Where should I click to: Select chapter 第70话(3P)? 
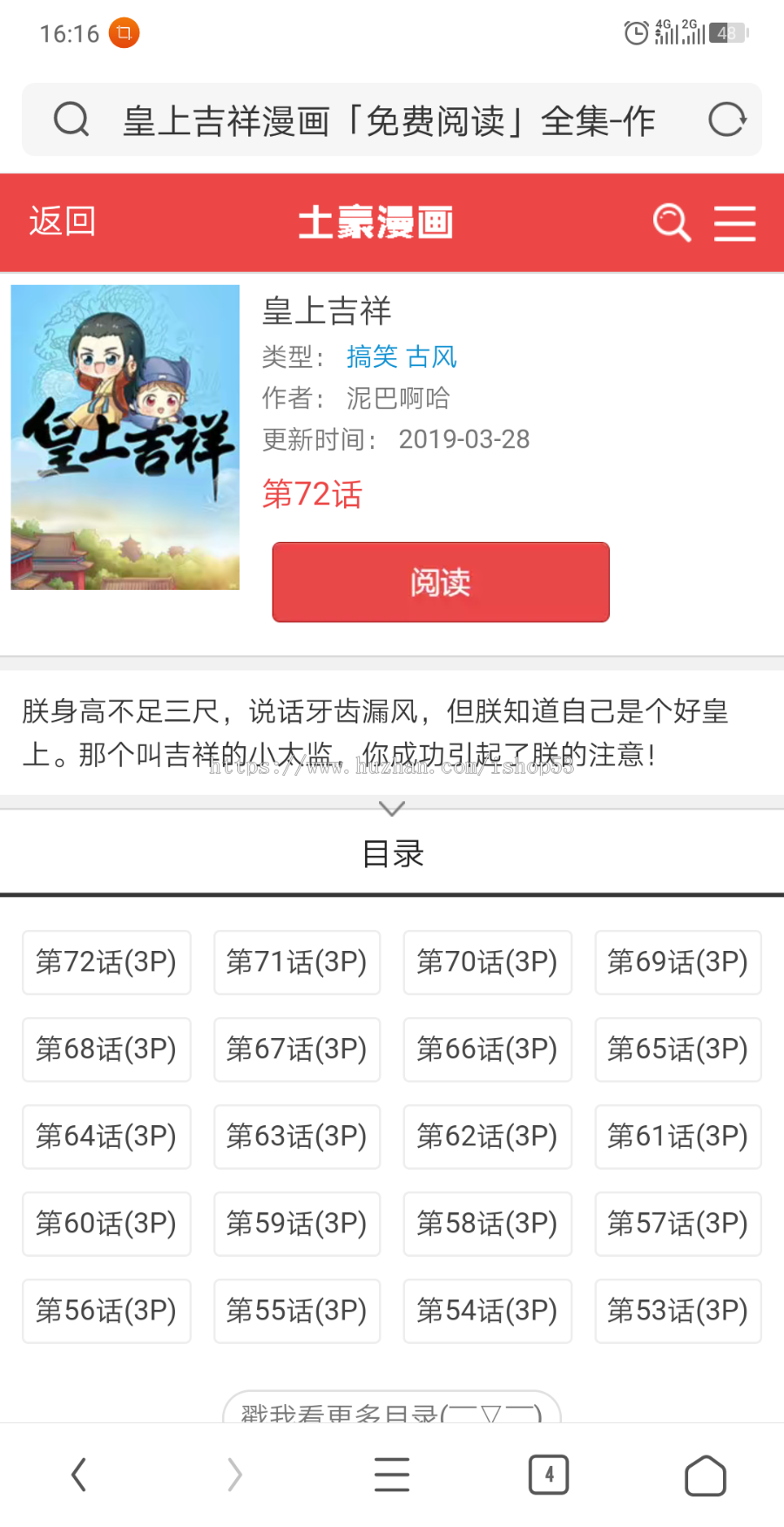[487, 962]
